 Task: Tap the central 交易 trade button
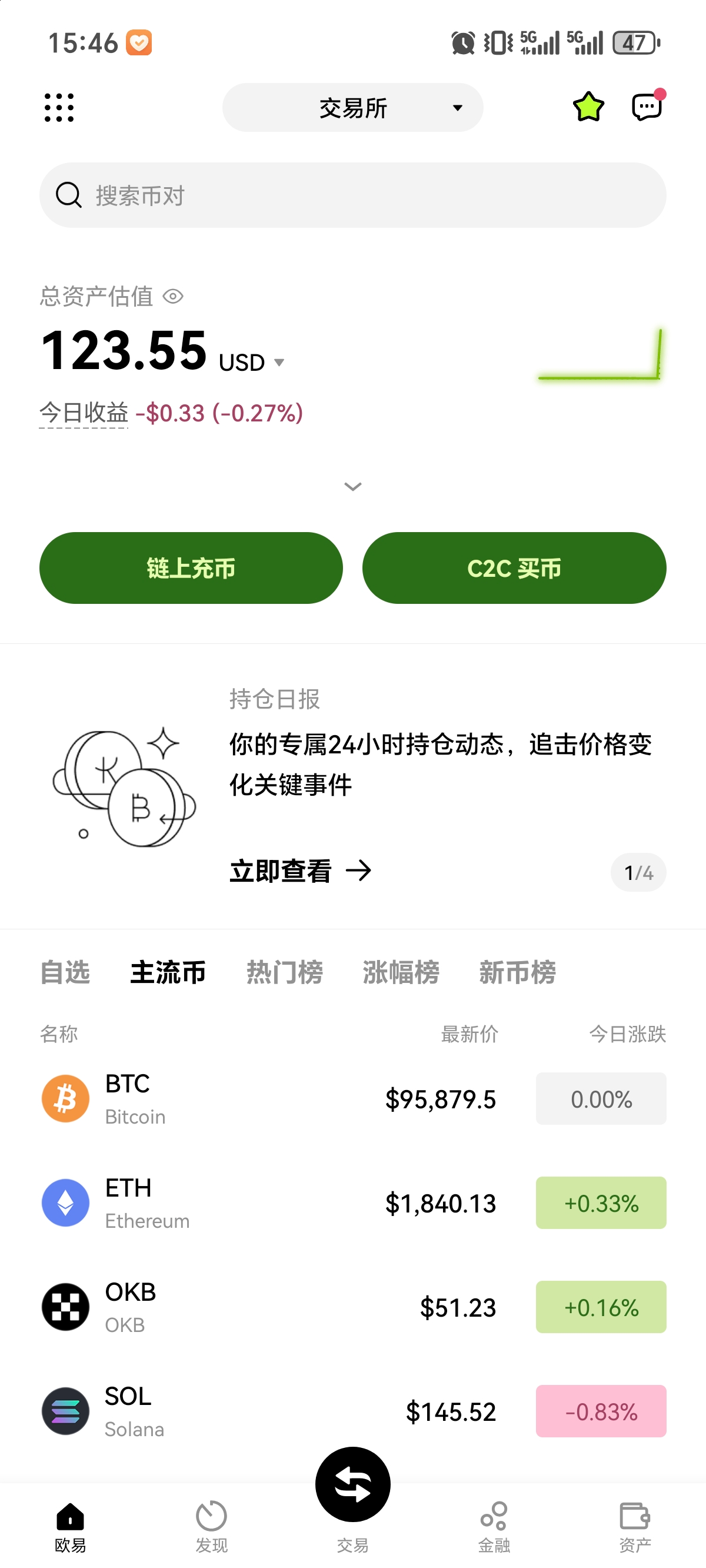(x=352, y=1485)
